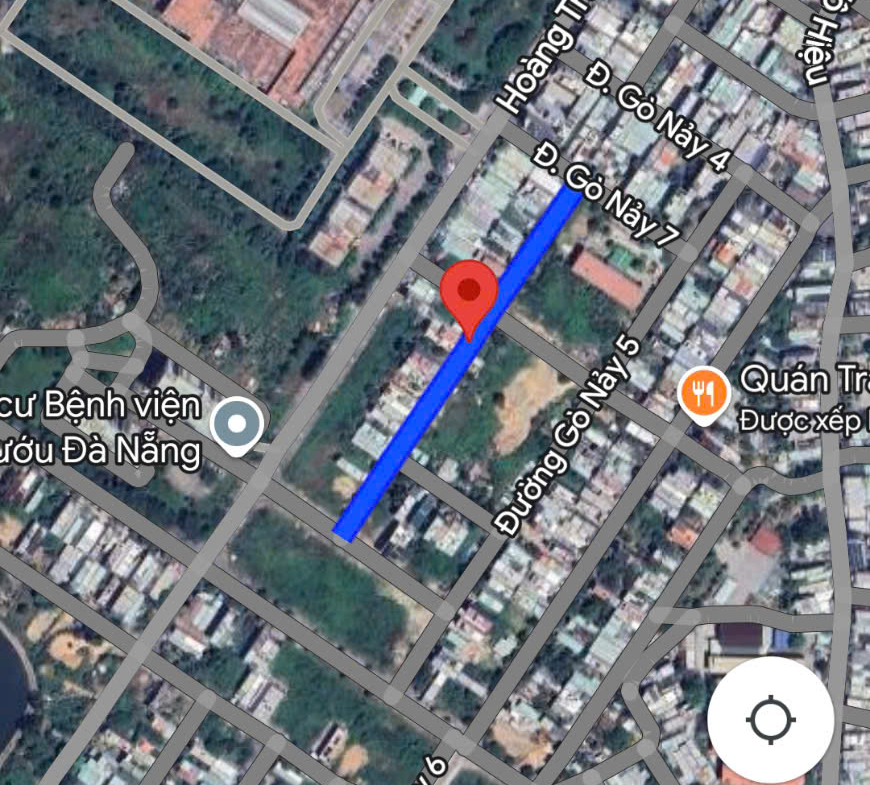This screenshot has height=785, width=870.
Task: Center map on my current location
Action: [770, 720]
